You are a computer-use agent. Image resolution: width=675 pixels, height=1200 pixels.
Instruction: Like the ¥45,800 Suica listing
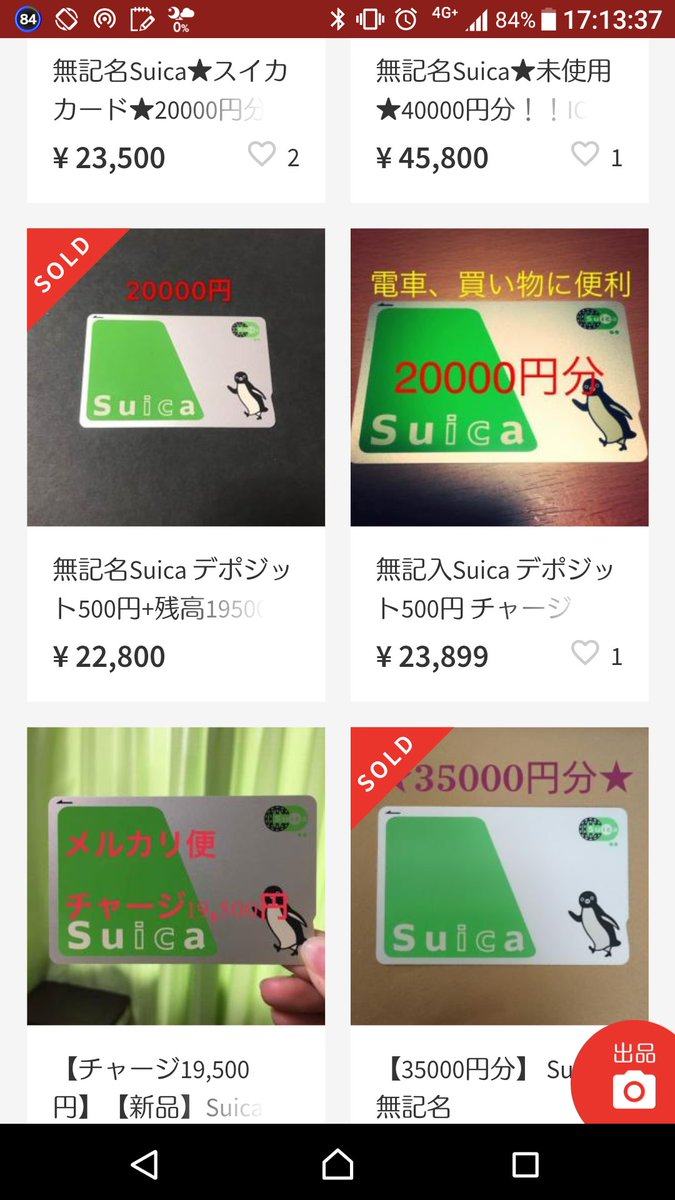pyautogui.click(x=585, y=154)
